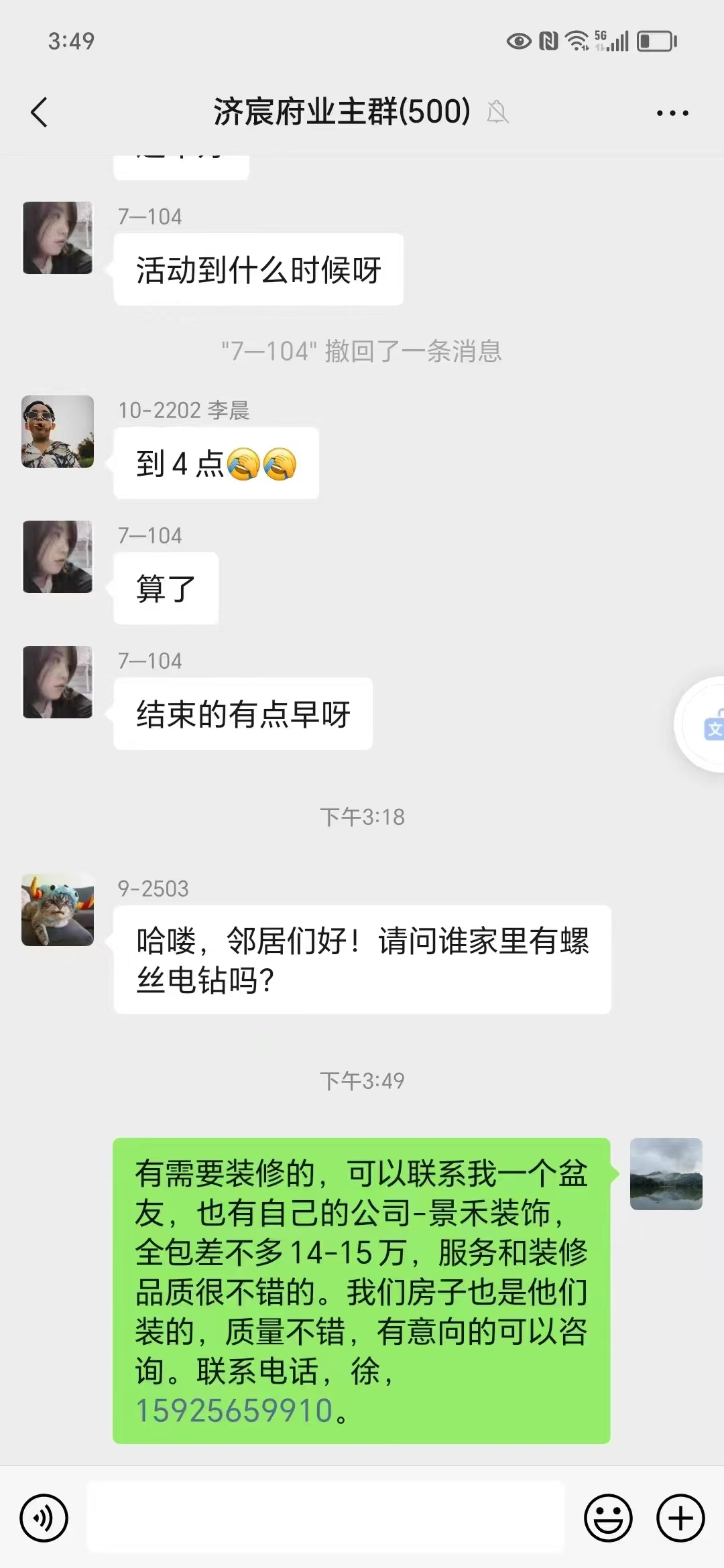View profile of 10-2202 李晨
Image resolution: width=724 pixels, height=1568 pixels.
tap(58, 432)
